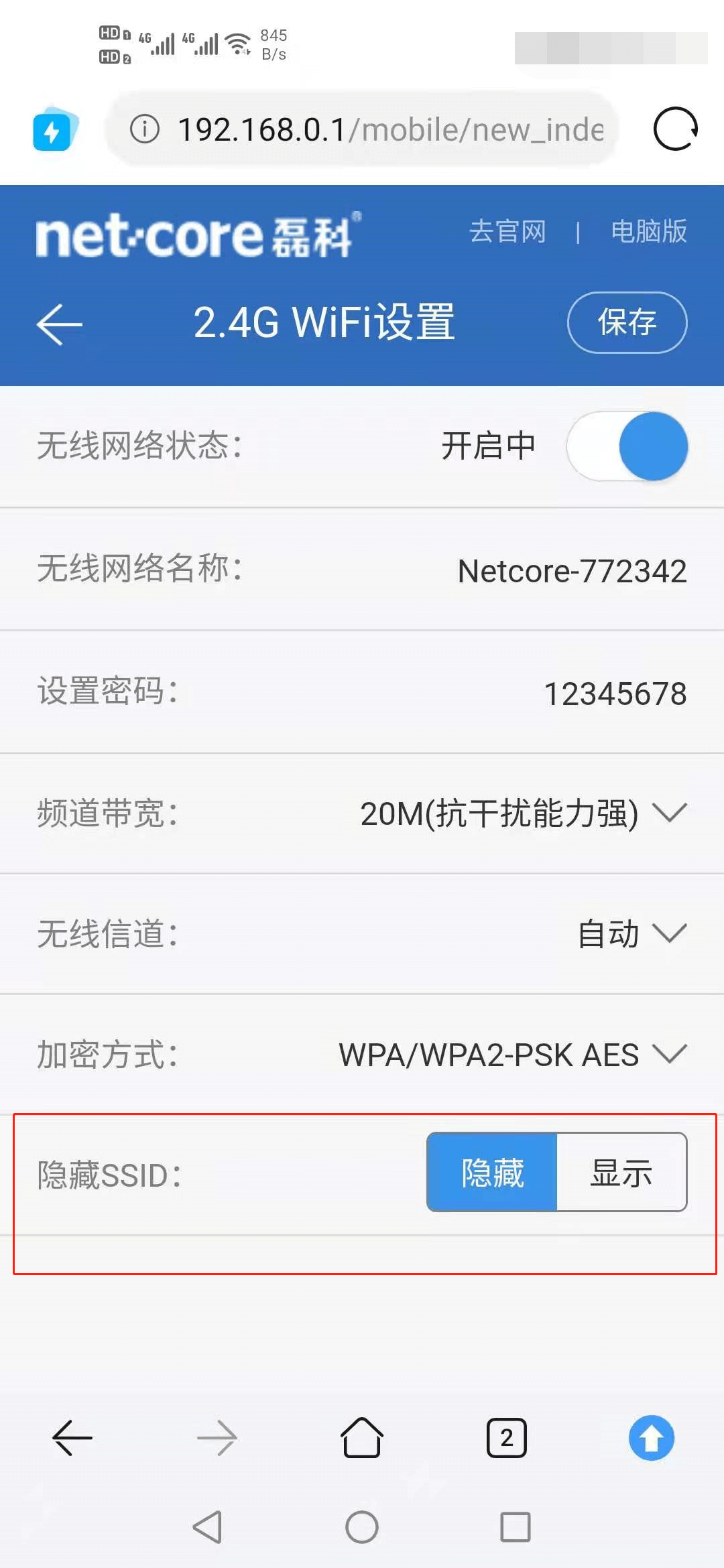The width and height of the screenshot is (724, 1568).
Task: Tap the system home button
Action: [362, 1528]
